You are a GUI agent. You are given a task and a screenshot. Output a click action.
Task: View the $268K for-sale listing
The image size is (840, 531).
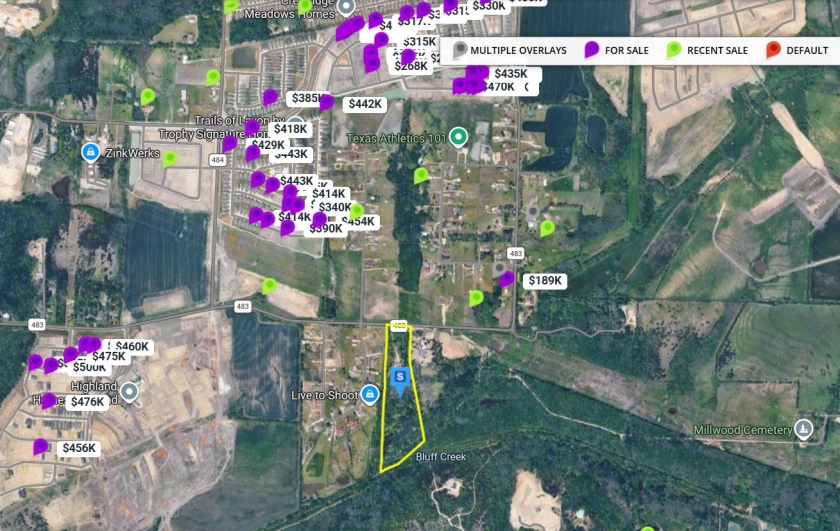(411, 66)
